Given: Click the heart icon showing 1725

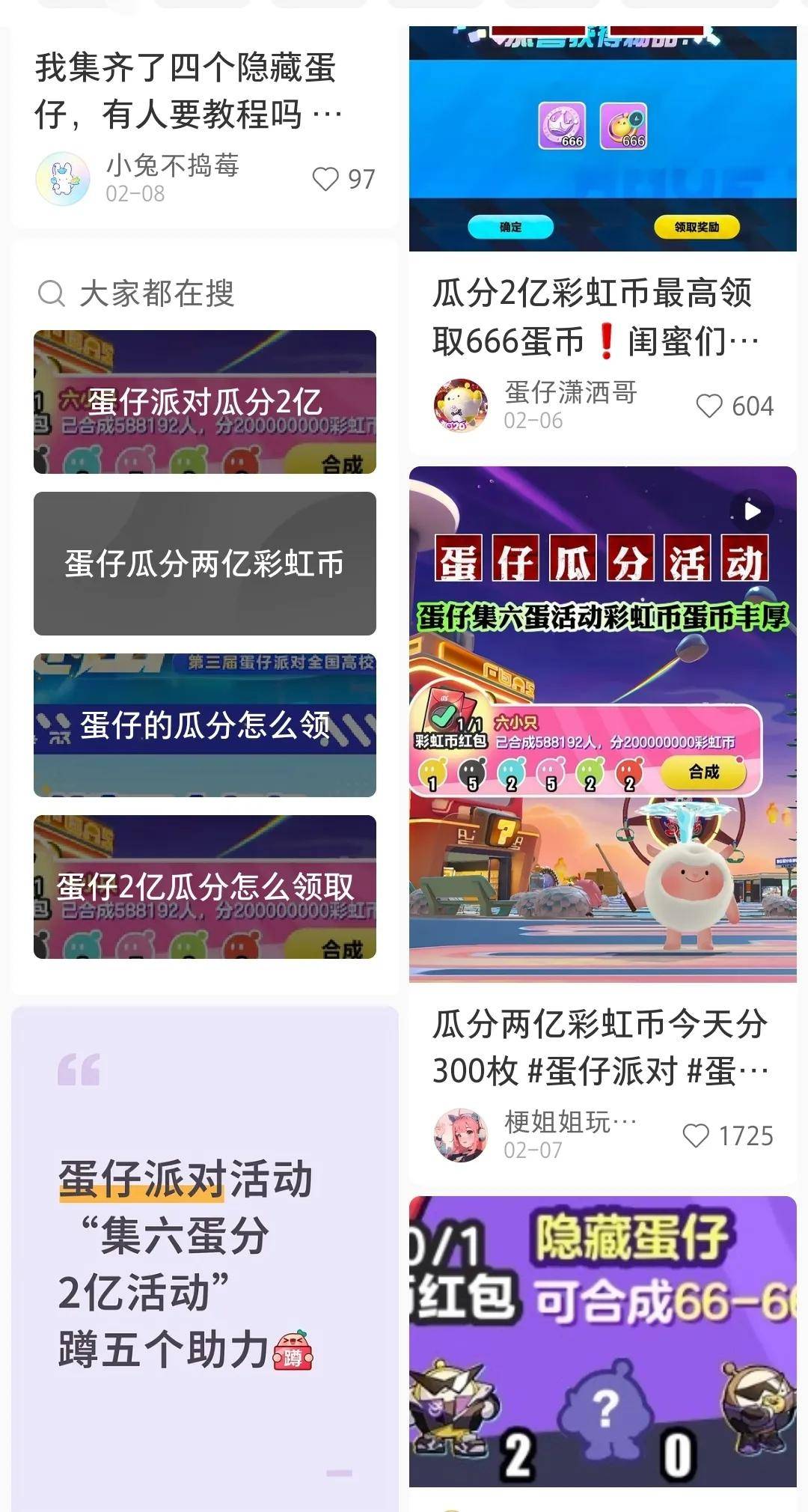Looking at the screenshot, I should [697, 1135].
